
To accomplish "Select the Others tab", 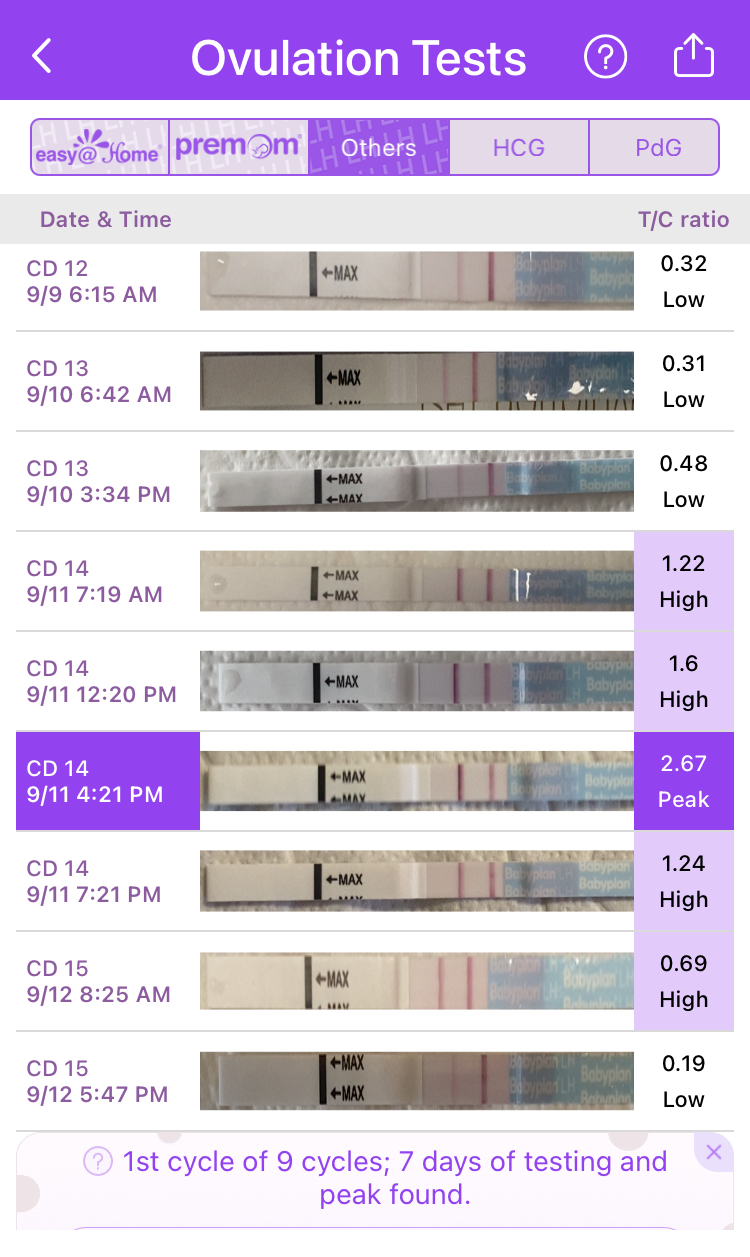I will [x=379, y=148].
